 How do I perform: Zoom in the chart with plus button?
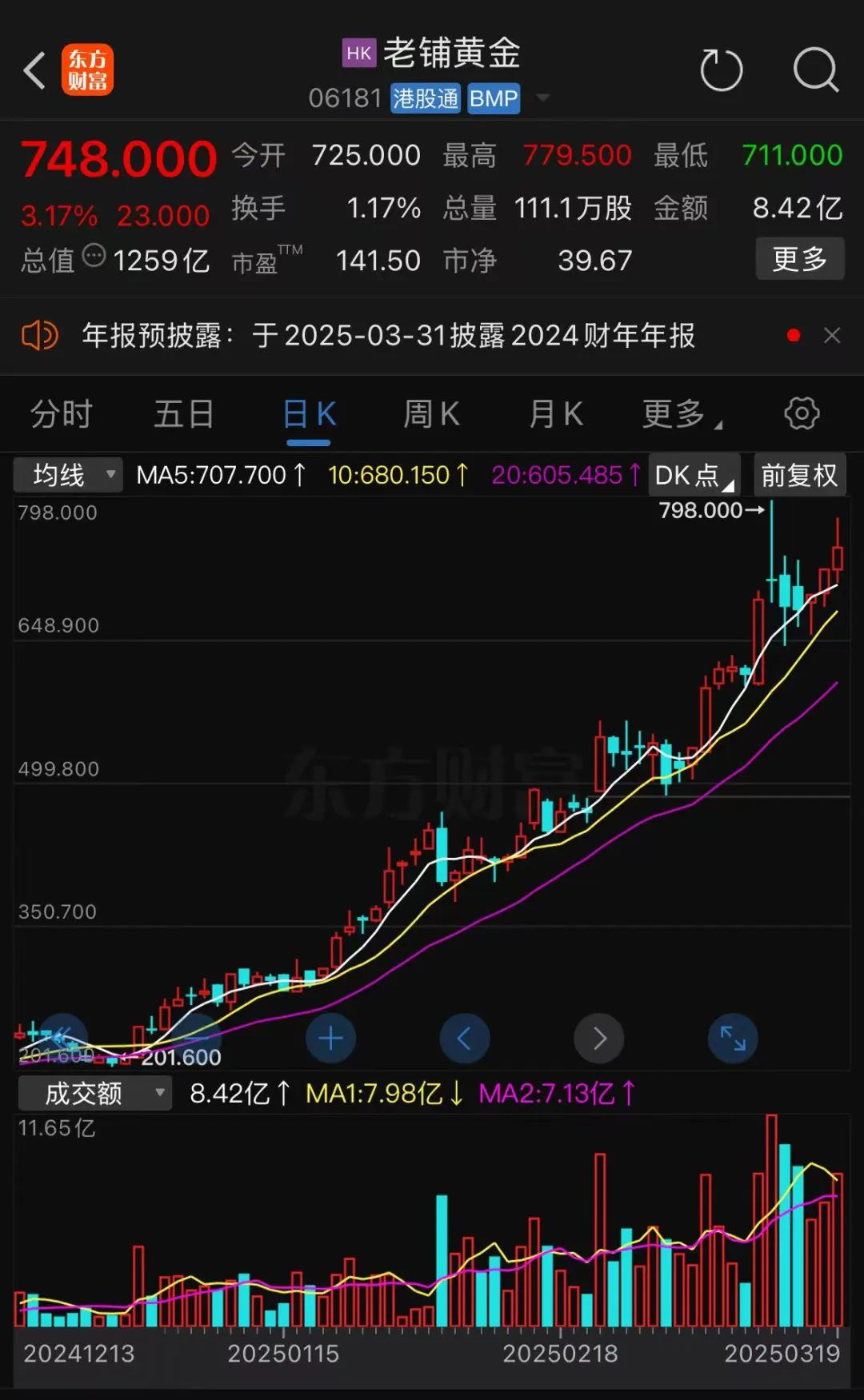pos(330,1039)
